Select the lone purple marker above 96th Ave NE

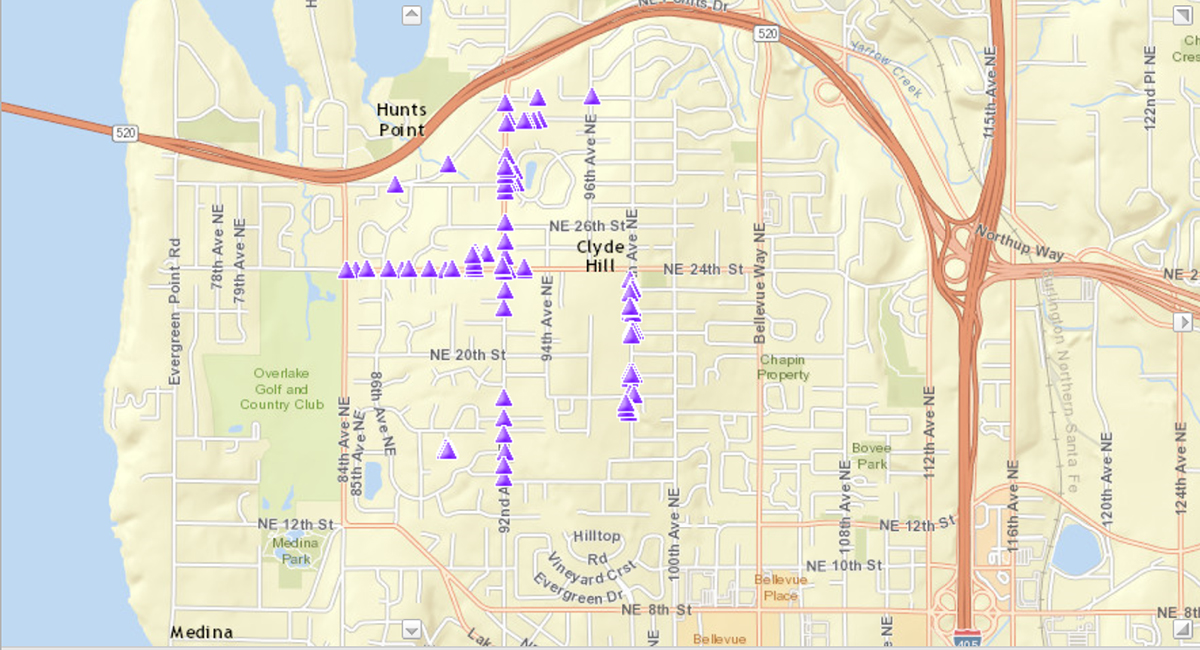(x=591, y=97)
